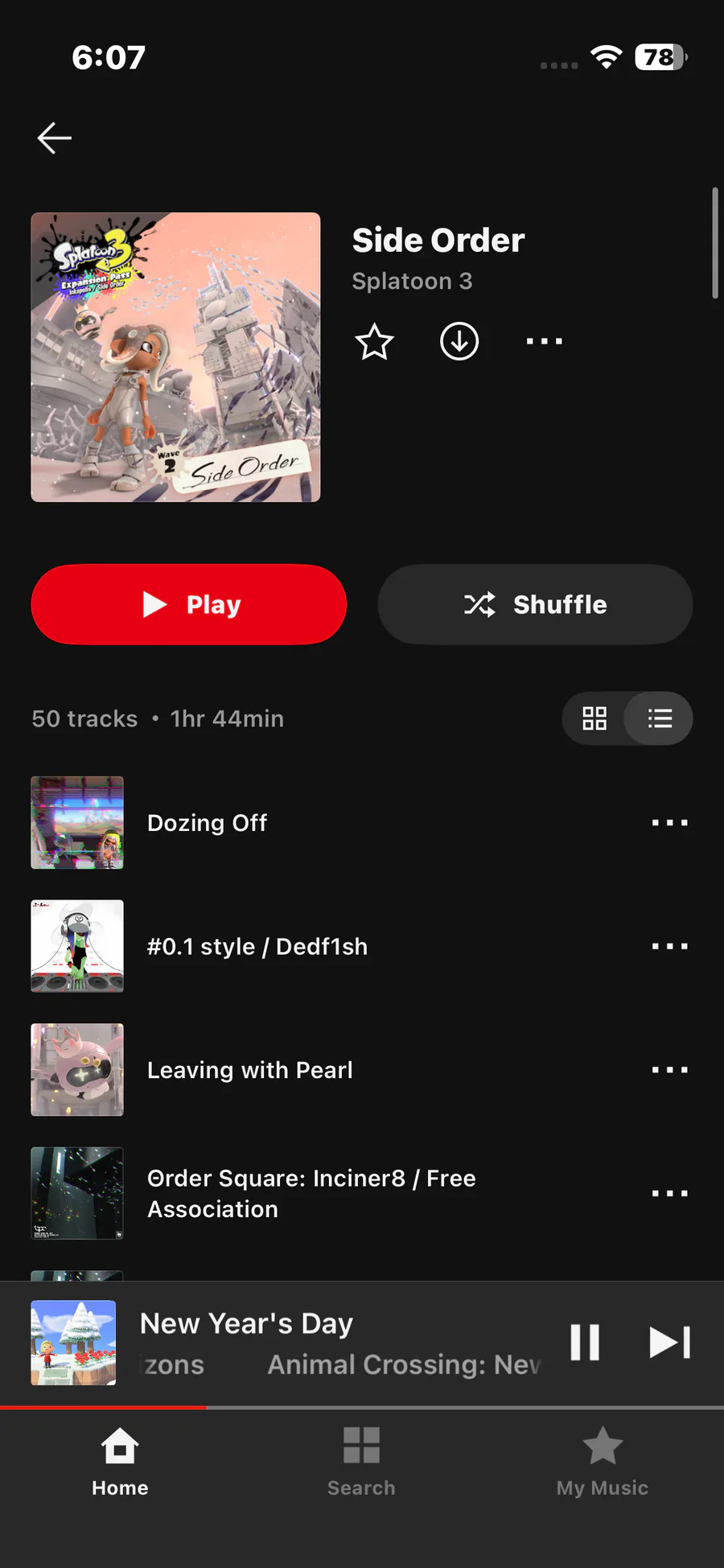The width and height of the screenshot is (724, 1568).
Task: Open more options for Dozing Off
Action: click(669, 823)
